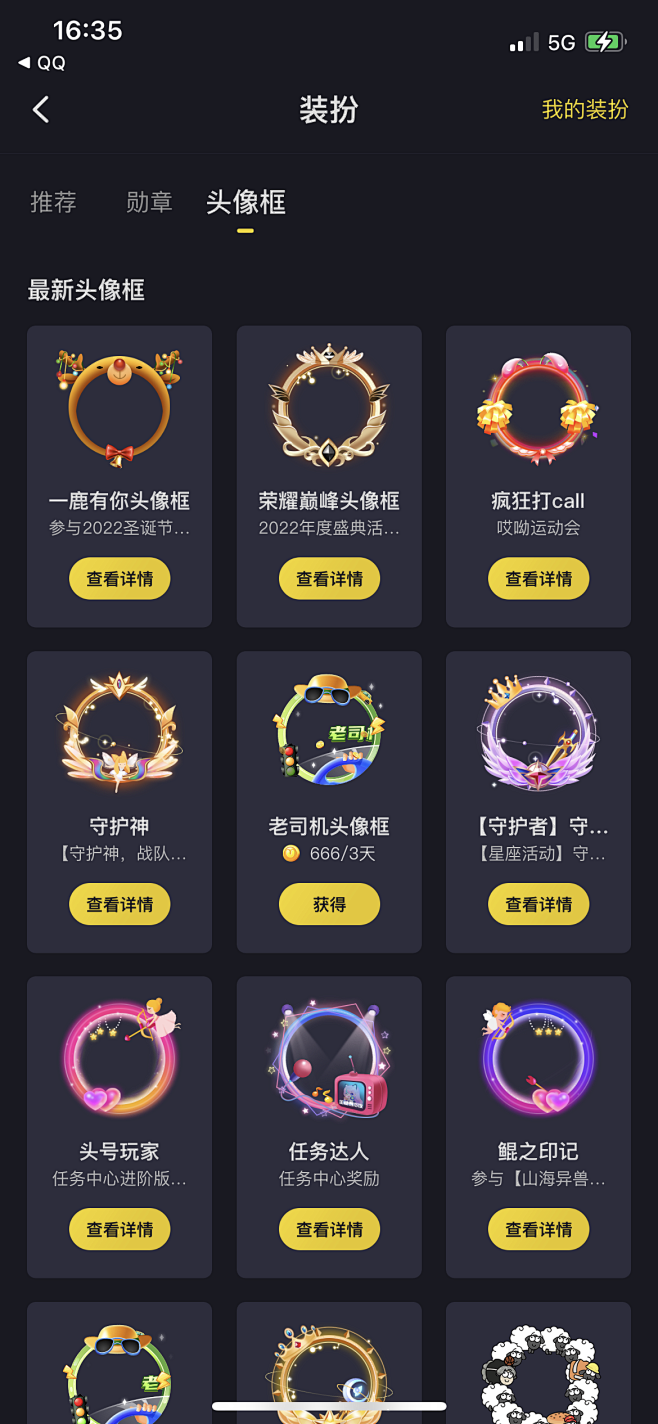Image resolution: width=658 pixels, height=1424 pixels.
Task: View details for 守护神 frame
Action: [x=119, y=904]
